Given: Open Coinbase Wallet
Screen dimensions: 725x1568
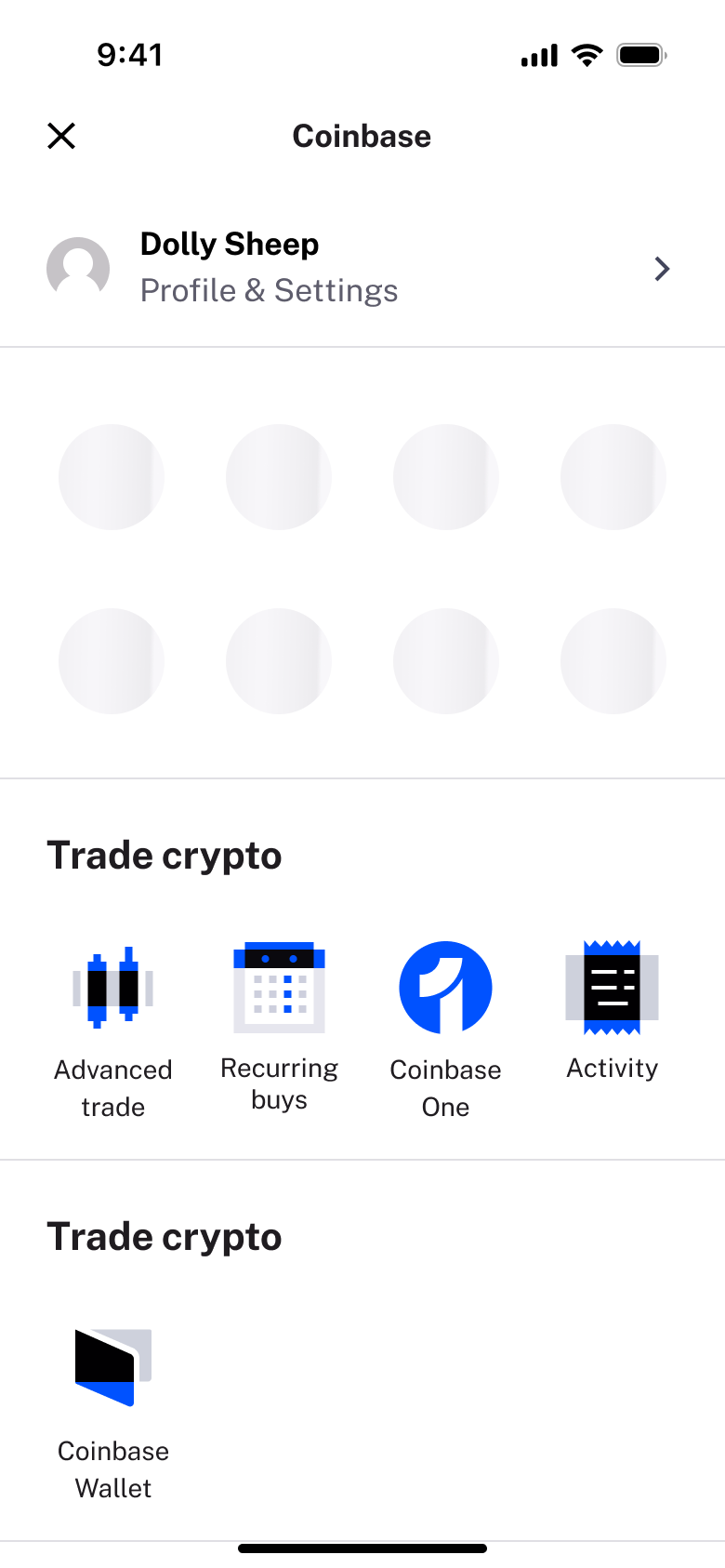Looking at the screenshot, I should pos(113,1414).
